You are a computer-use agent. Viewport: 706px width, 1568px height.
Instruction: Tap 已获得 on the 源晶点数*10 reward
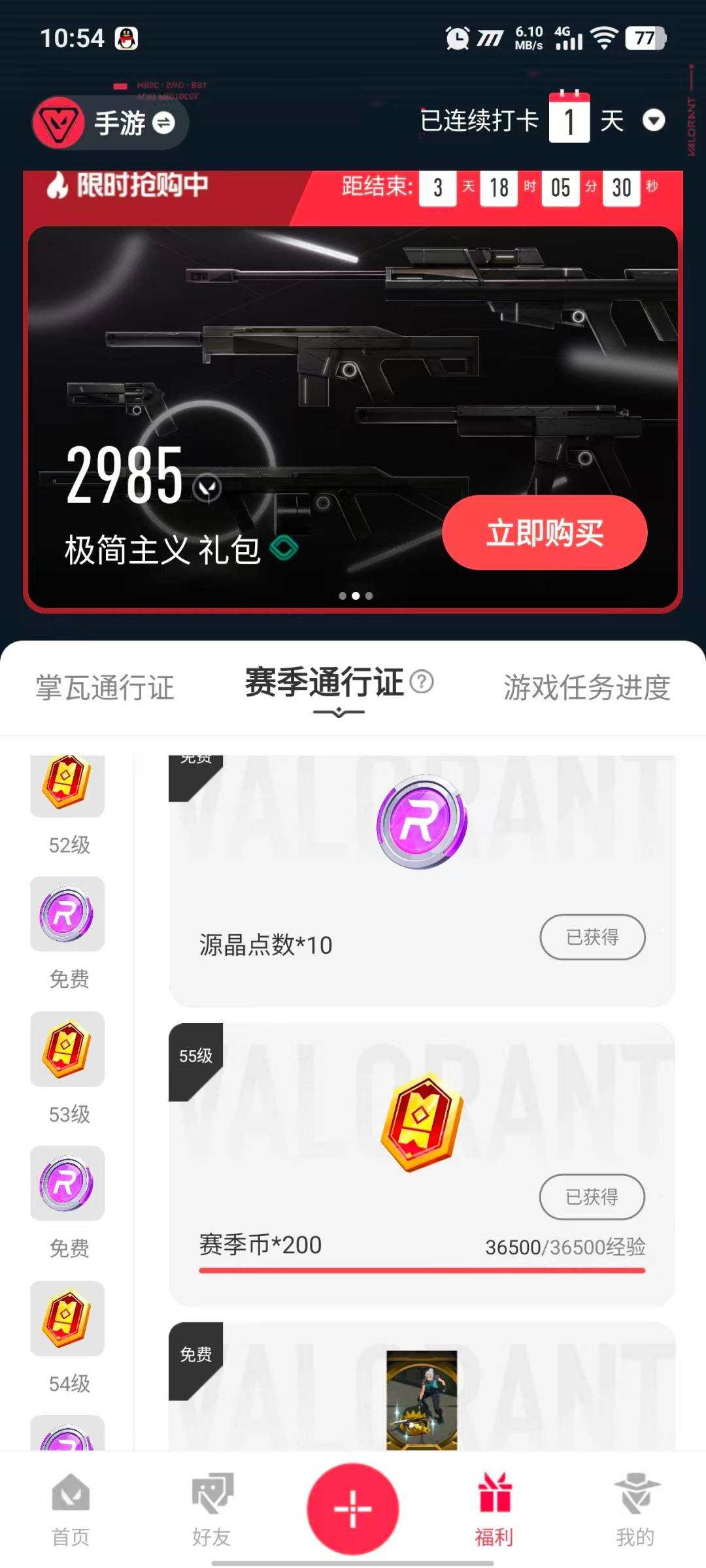click(592, 937)
